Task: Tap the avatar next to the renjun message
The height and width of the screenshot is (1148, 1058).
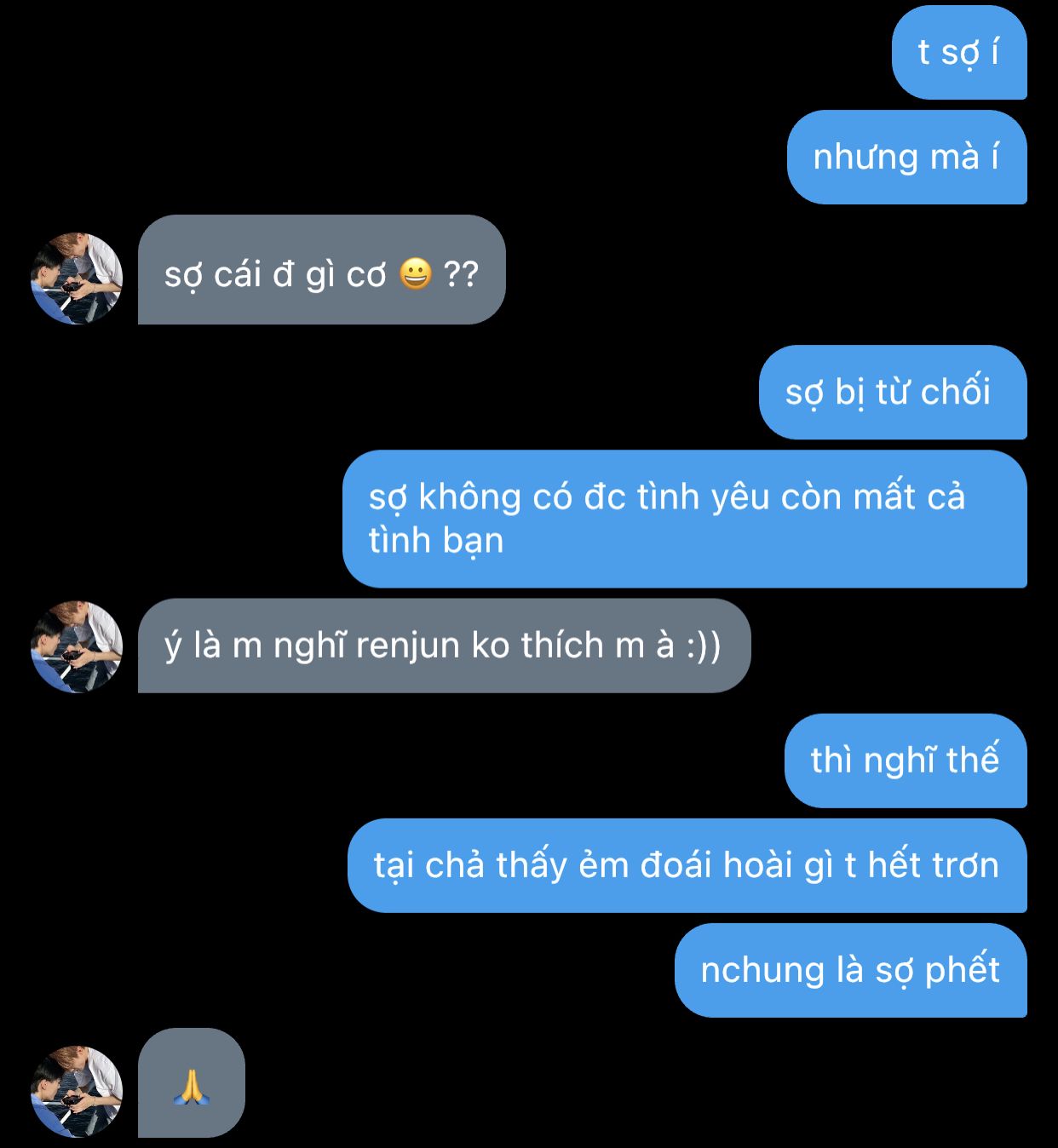Action: (77, 647)
